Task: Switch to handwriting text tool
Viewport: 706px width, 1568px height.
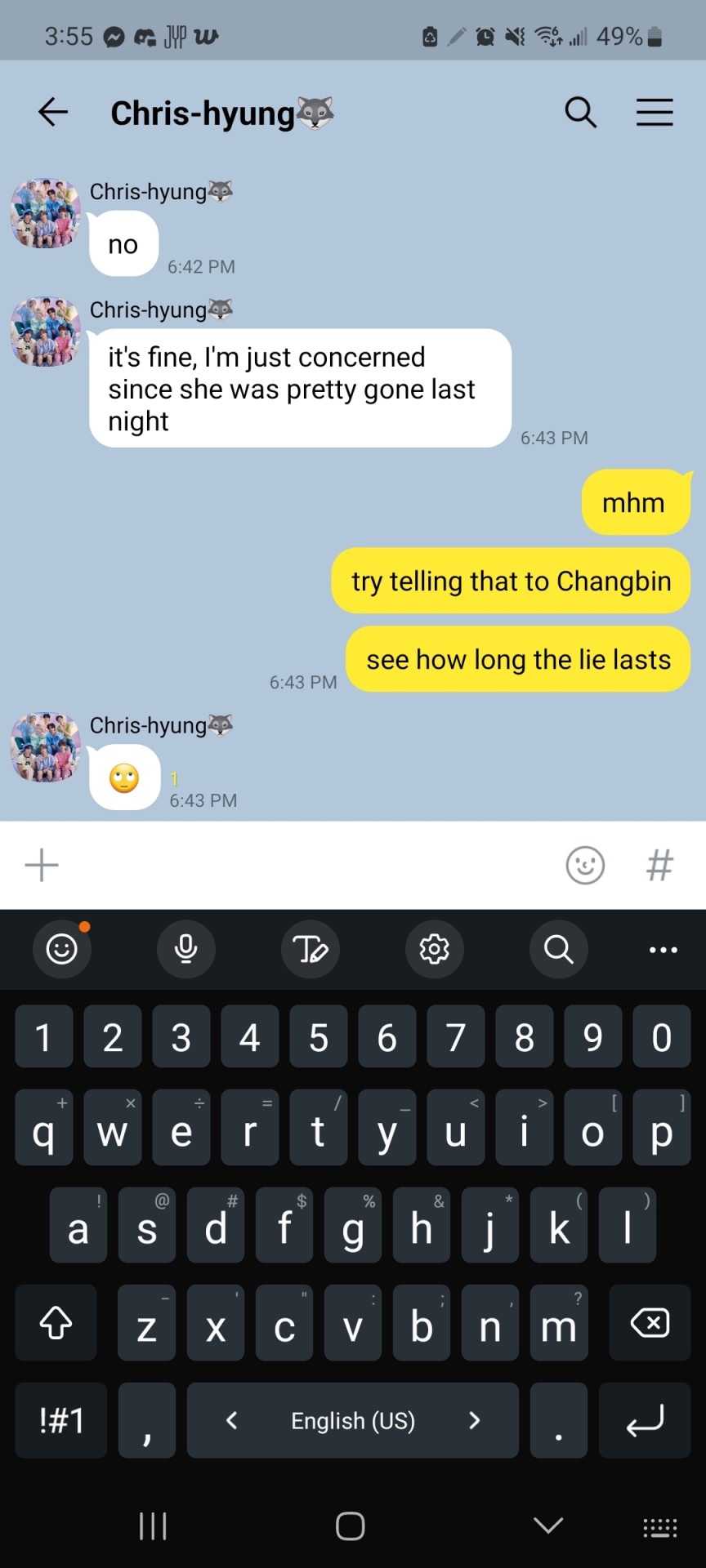Action: coord(311,949)
